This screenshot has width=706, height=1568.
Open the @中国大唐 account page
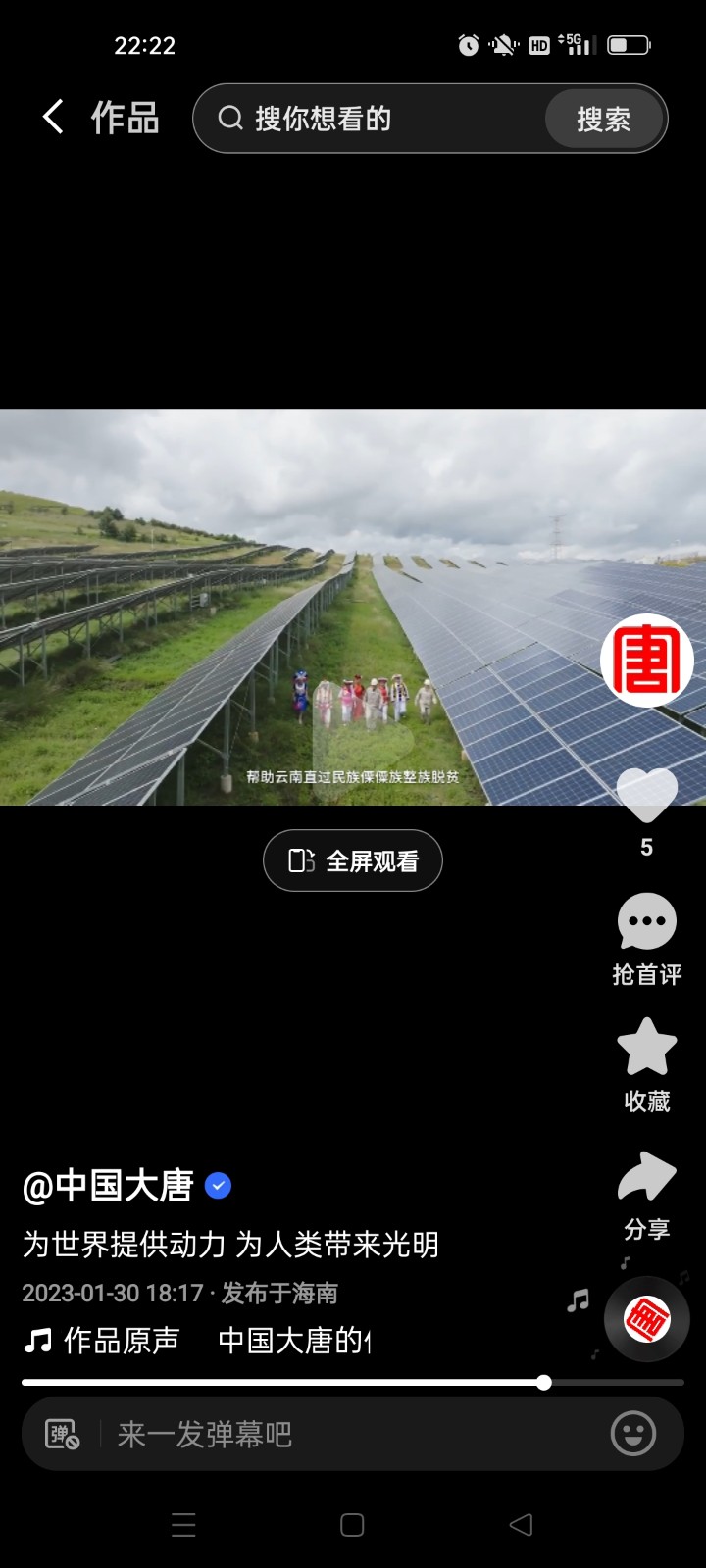pyautogui.click(x=109, y=1186)
